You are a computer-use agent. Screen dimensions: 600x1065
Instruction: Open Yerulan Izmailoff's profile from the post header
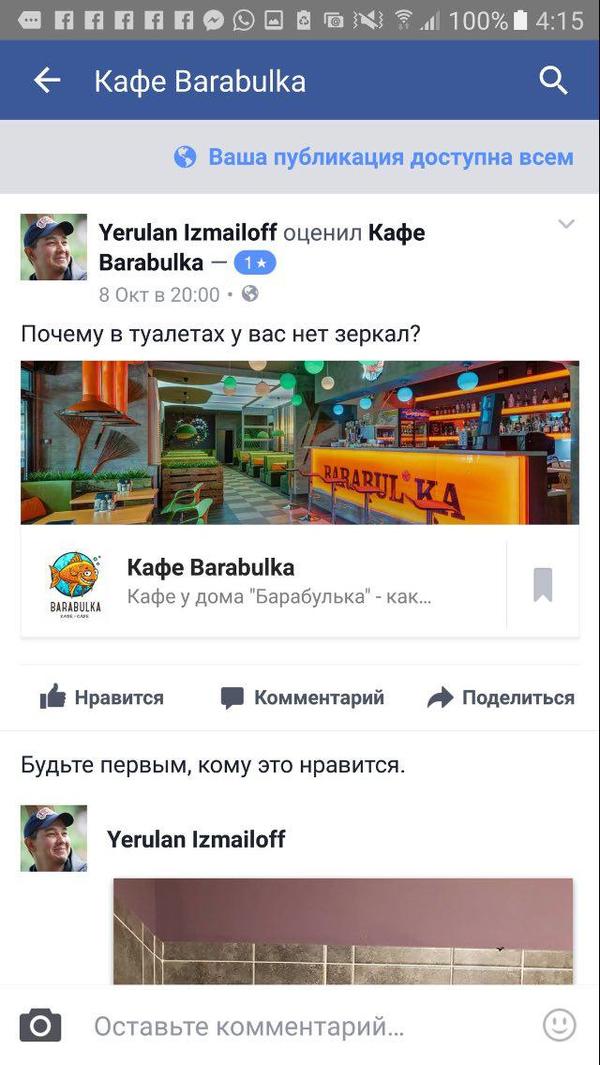pos(189,233)
